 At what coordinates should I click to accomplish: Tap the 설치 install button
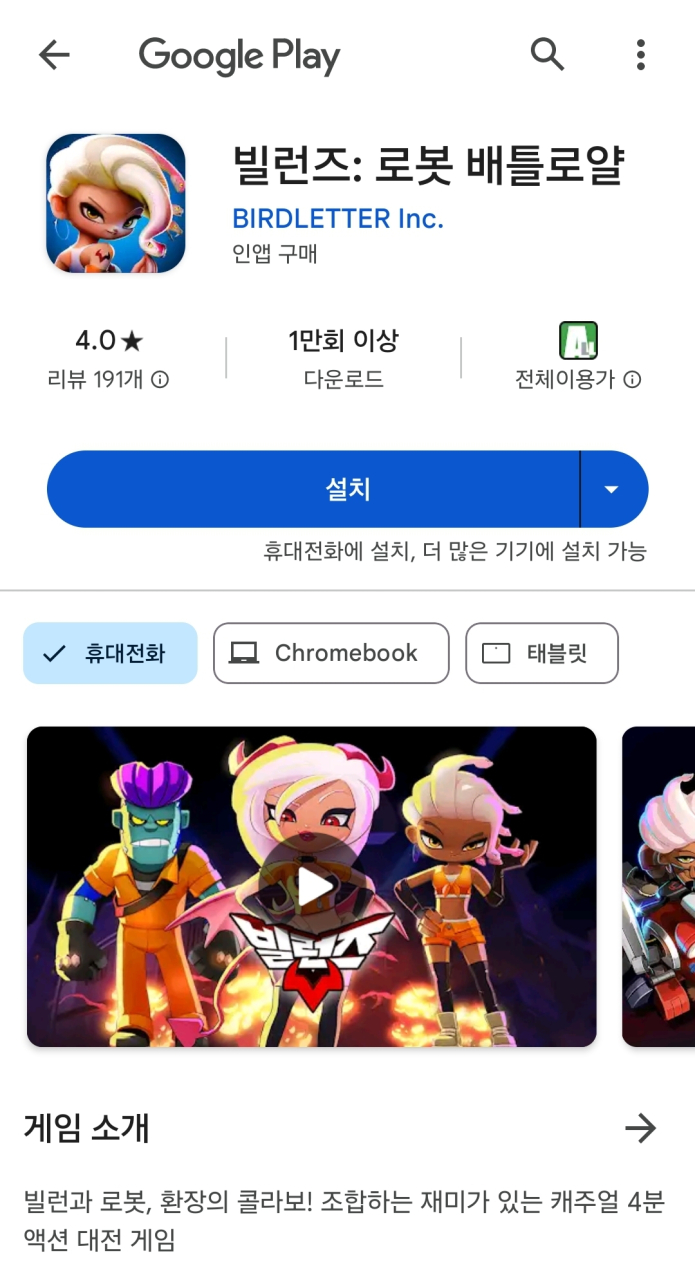pos(313,489)
